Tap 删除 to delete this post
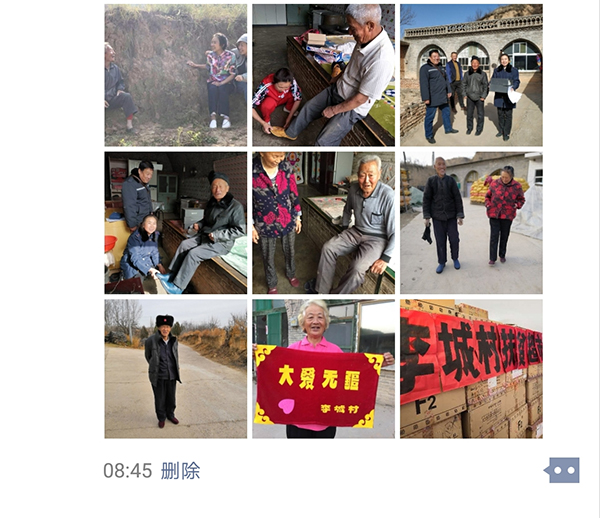 click(x=181, y=470)
